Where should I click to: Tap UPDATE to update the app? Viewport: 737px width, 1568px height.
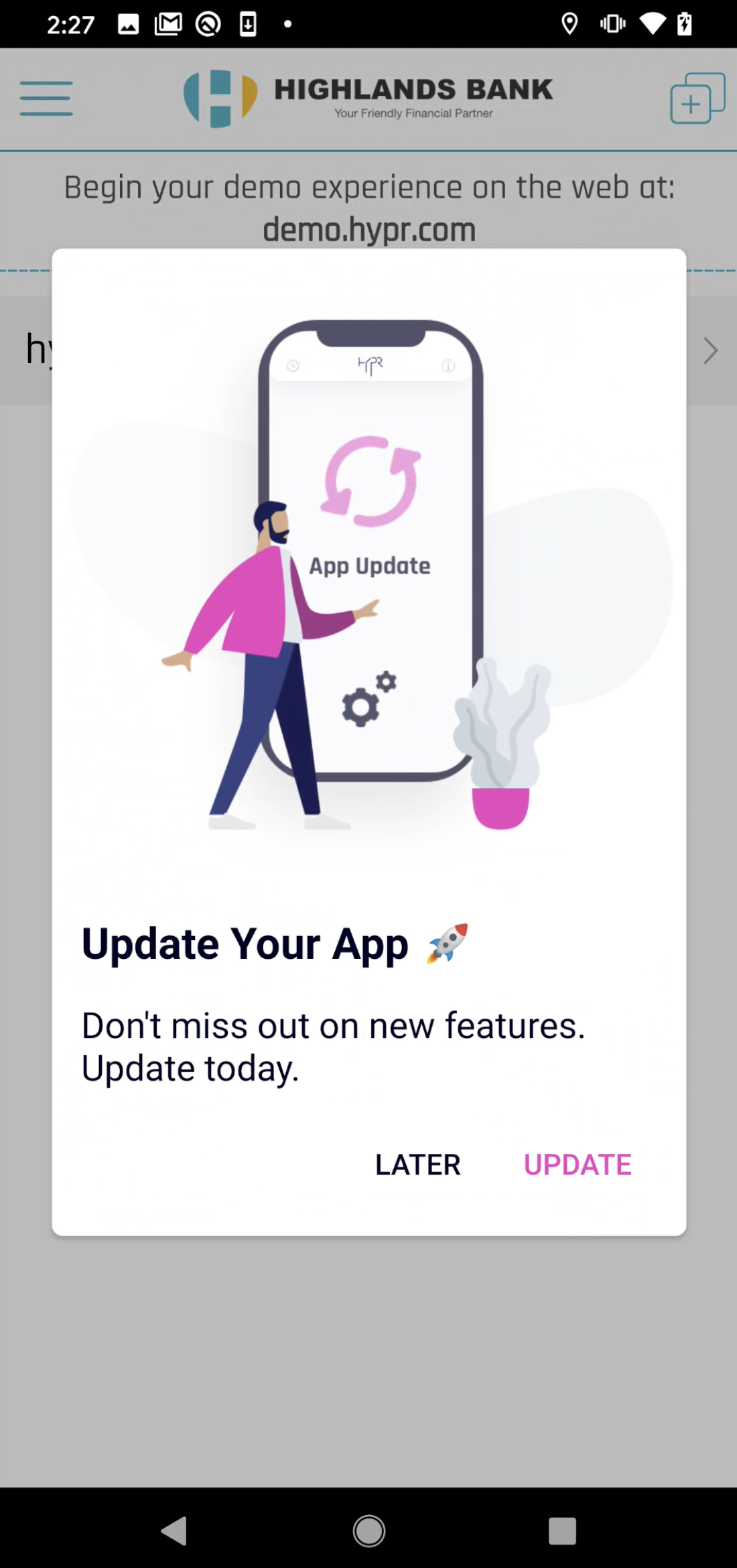pyautogui.click(x=577, y=1165)
